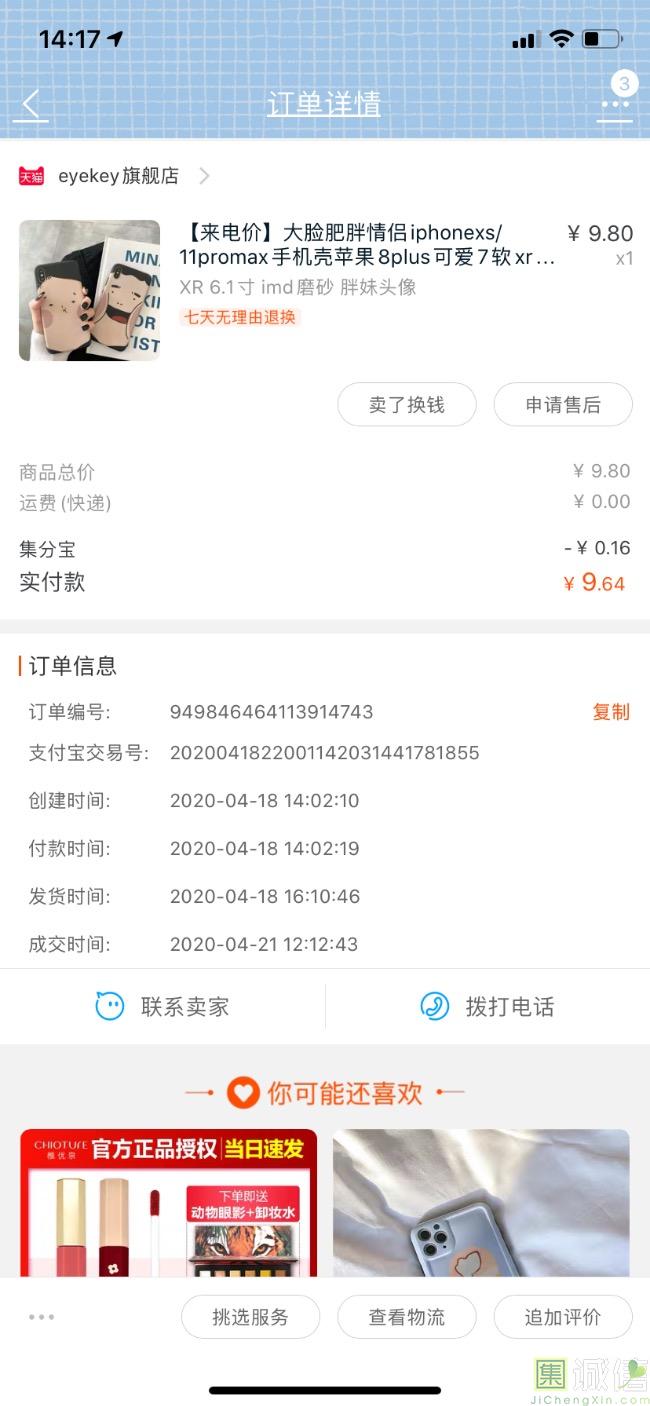The width and height of the screenshot is (650, 1406).
Task: Select the 挑选服务 button
Action: click(x=250, y=1317)
